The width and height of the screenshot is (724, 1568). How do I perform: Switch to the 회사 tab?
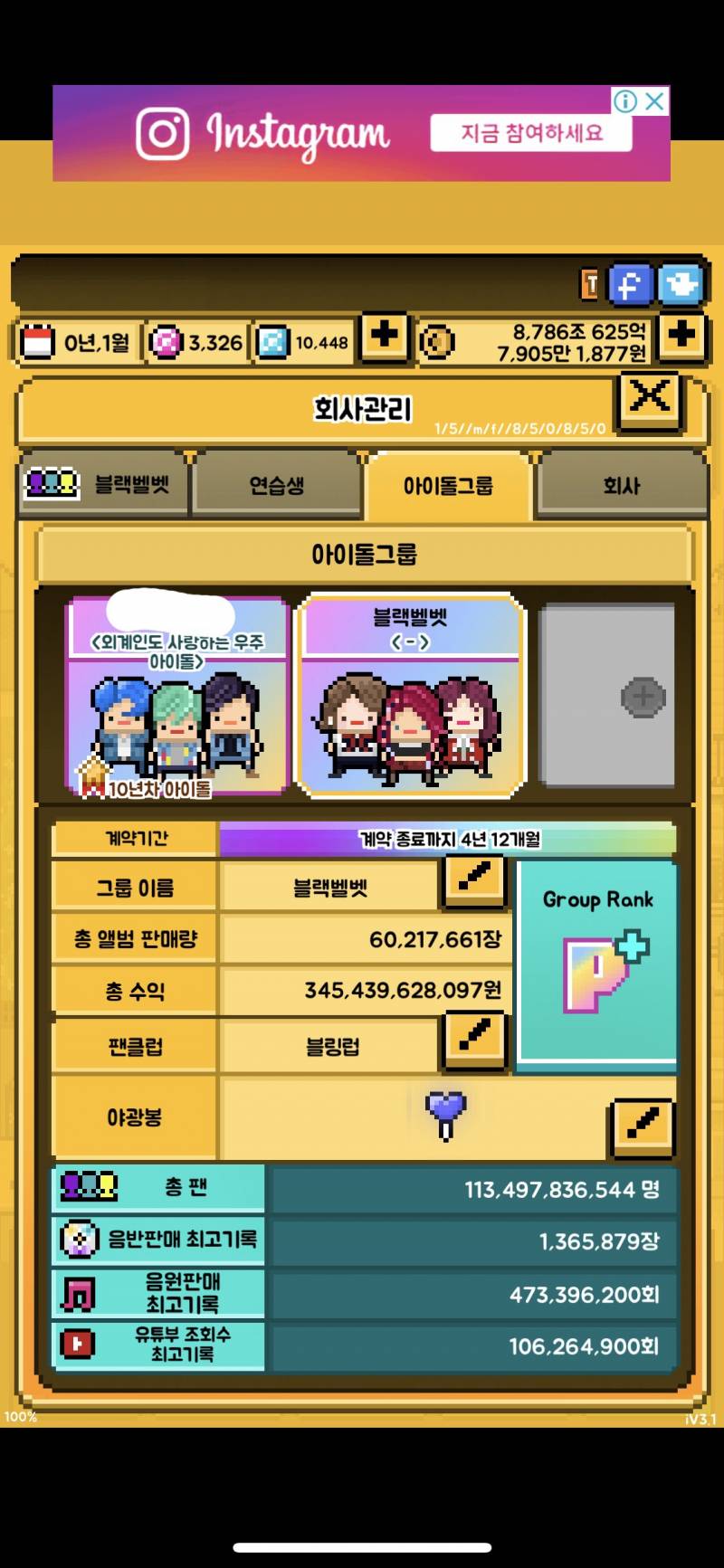[x=623, y=486]
